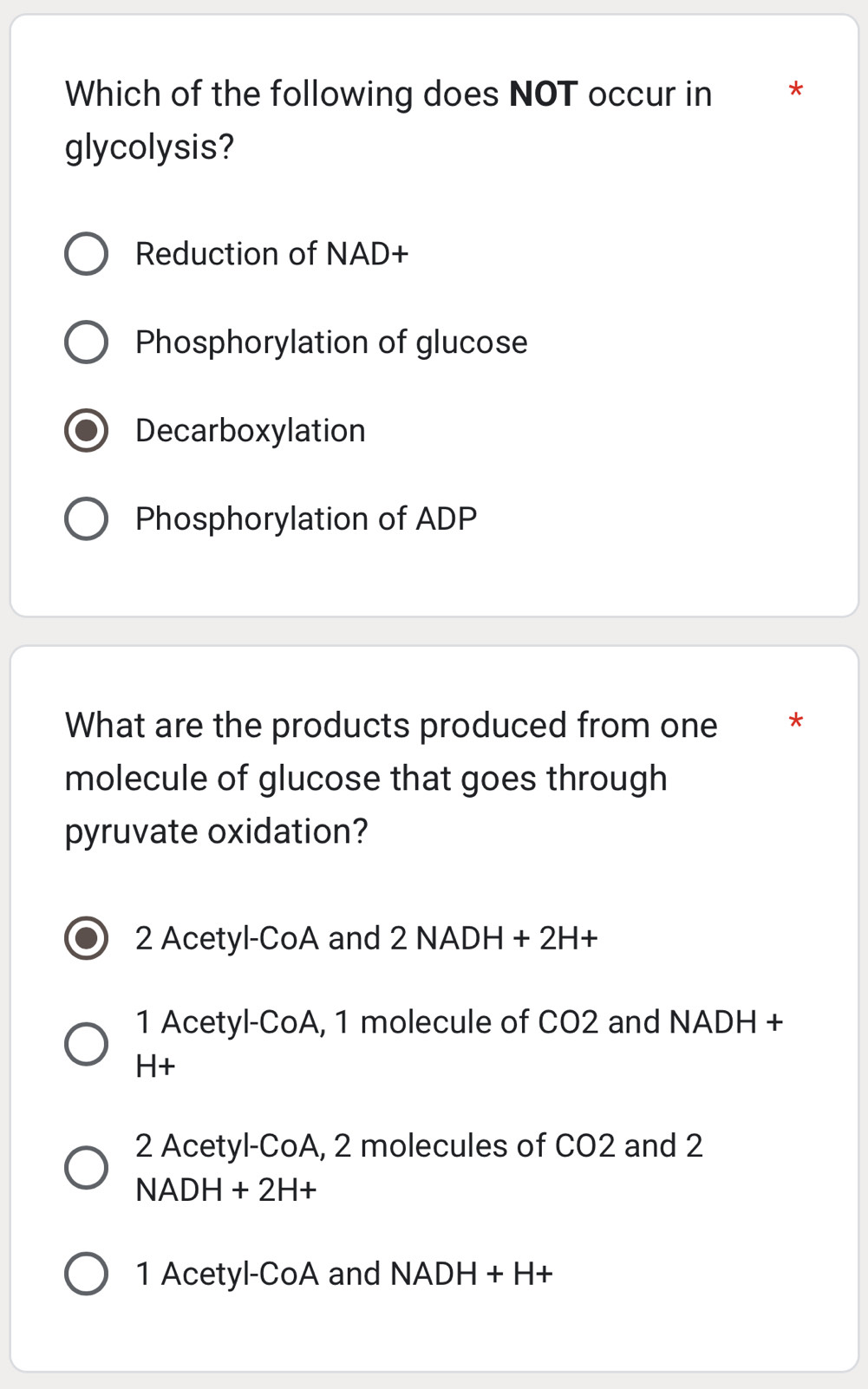Click the Reduction of NAD+ label text

pyautogui.click(x=272, y=253)
